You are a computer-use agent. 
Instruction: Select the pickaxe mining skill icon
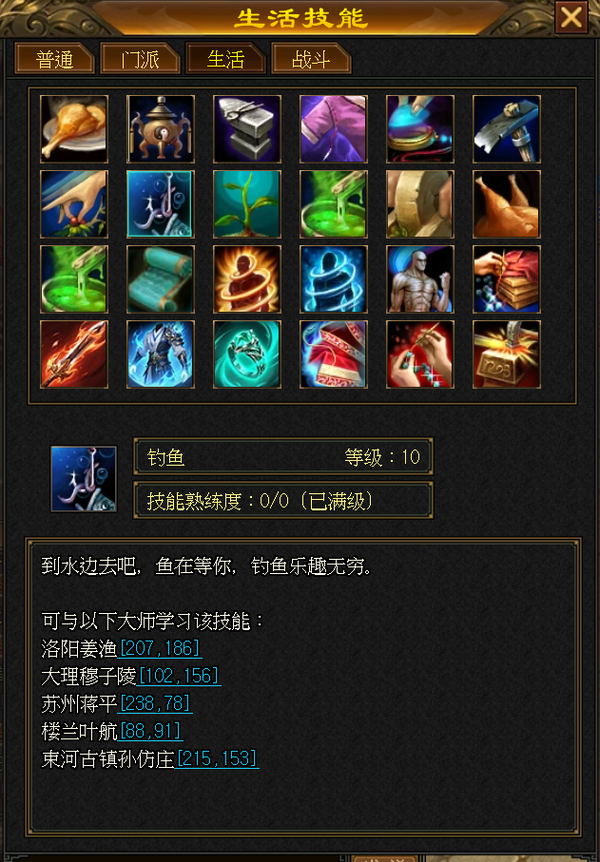coord(507,129)
